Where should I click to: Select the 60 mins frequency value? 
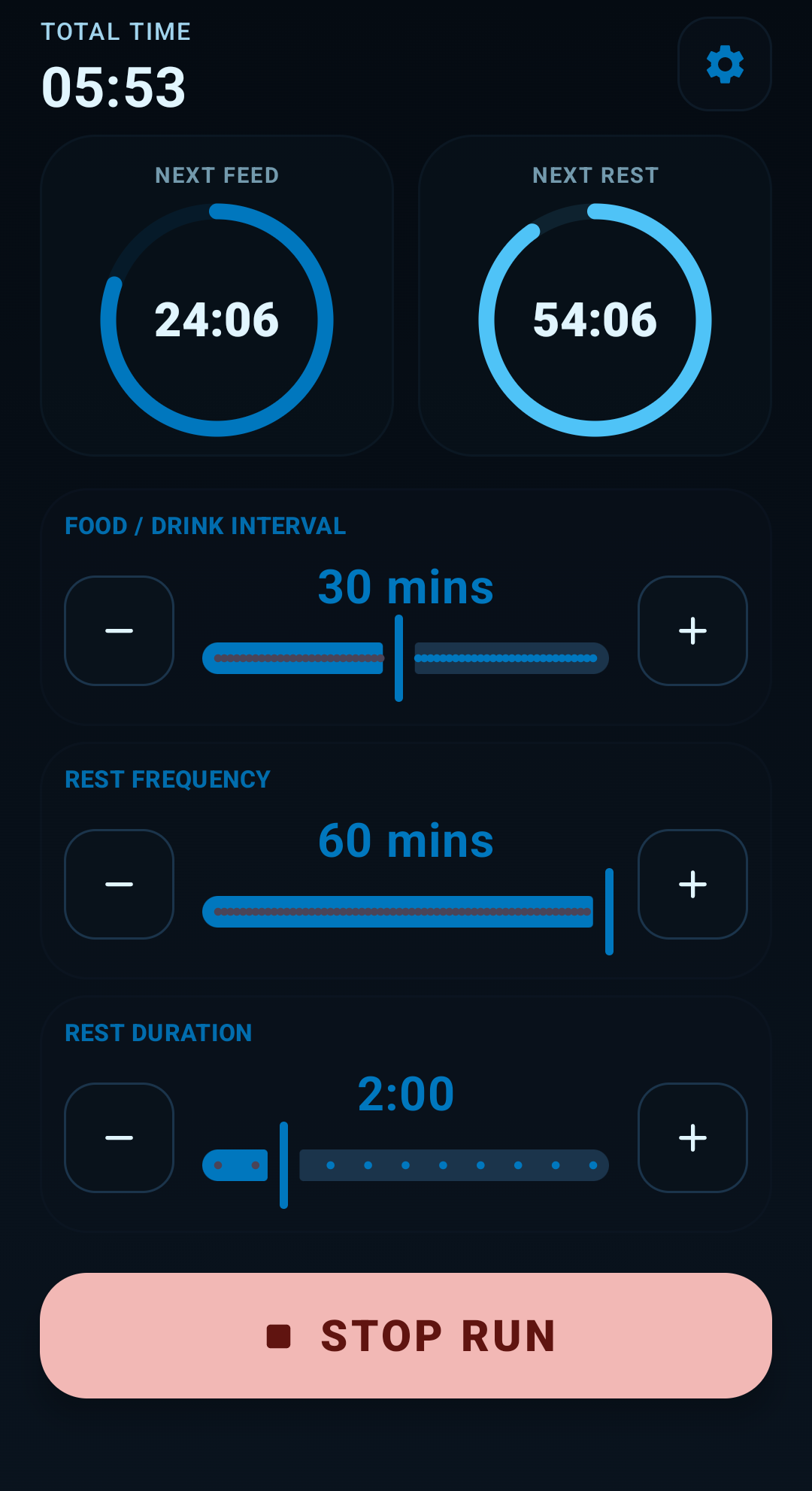coord(406,841)
